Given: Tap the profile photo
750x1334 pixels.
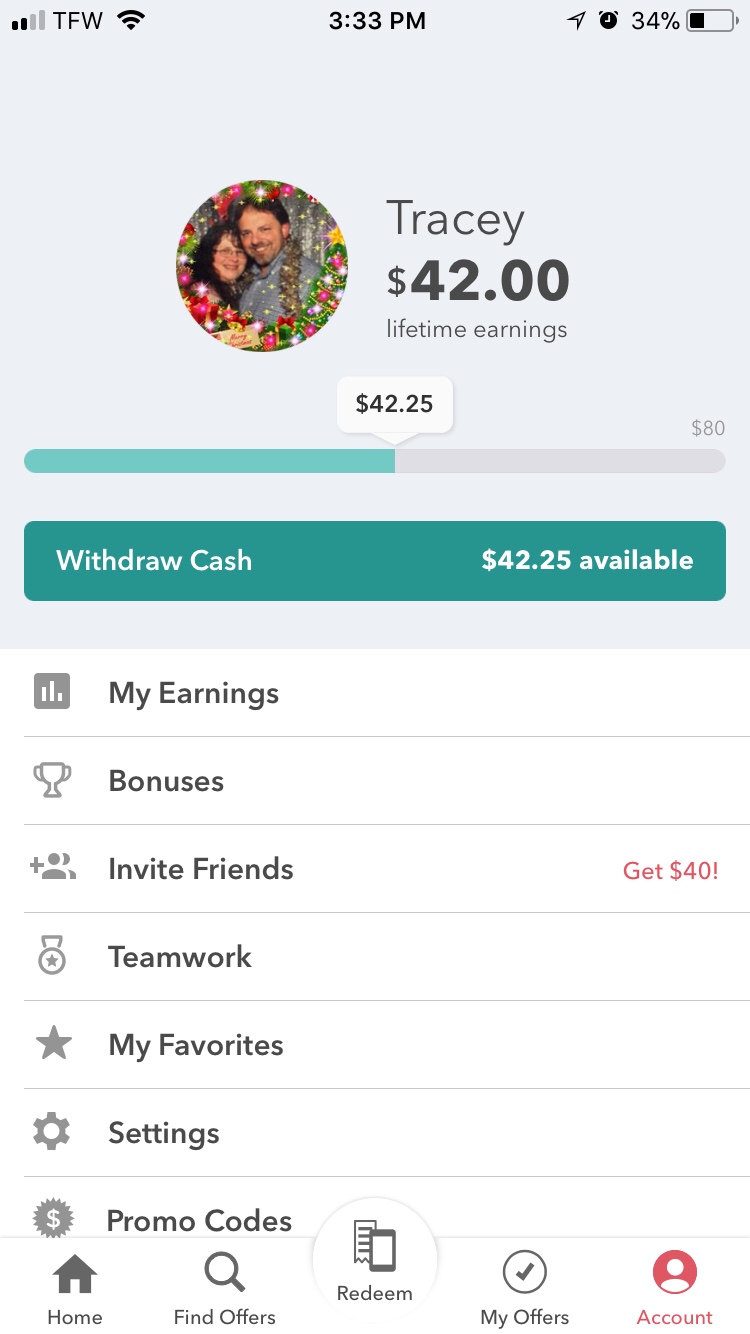Looking at the screenshot, I should coord(262,266).
